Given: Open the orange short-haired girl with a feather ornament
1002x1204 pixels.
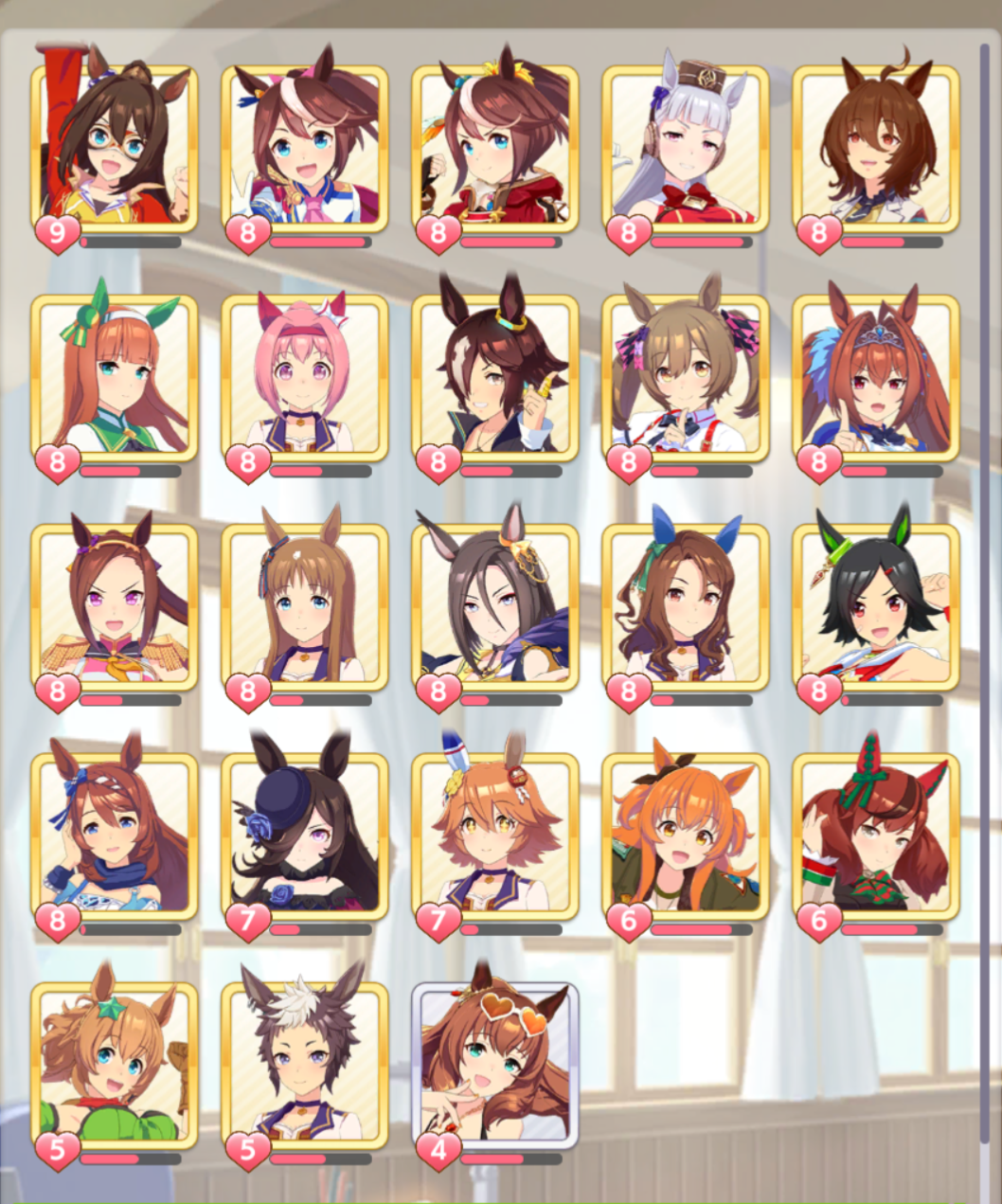Looking at the screenshot, I should 495,835.
